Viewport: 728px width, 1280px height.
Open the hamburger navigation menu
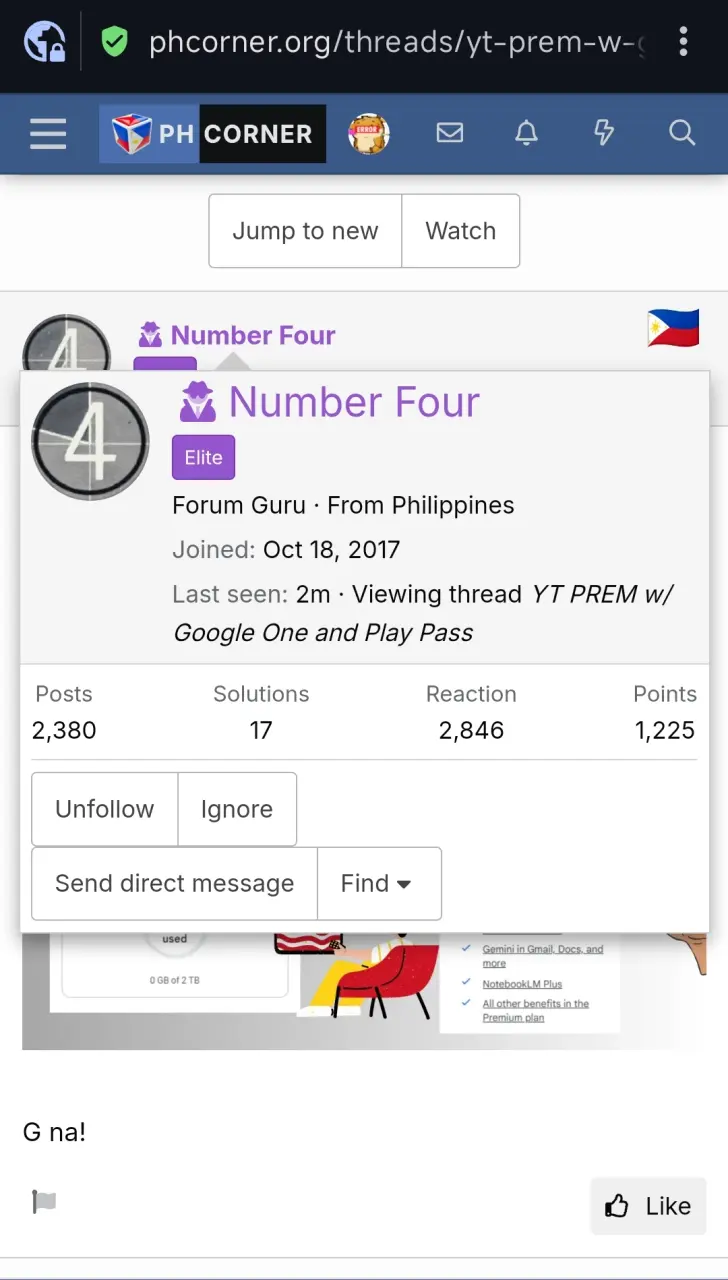click(48, 133)
